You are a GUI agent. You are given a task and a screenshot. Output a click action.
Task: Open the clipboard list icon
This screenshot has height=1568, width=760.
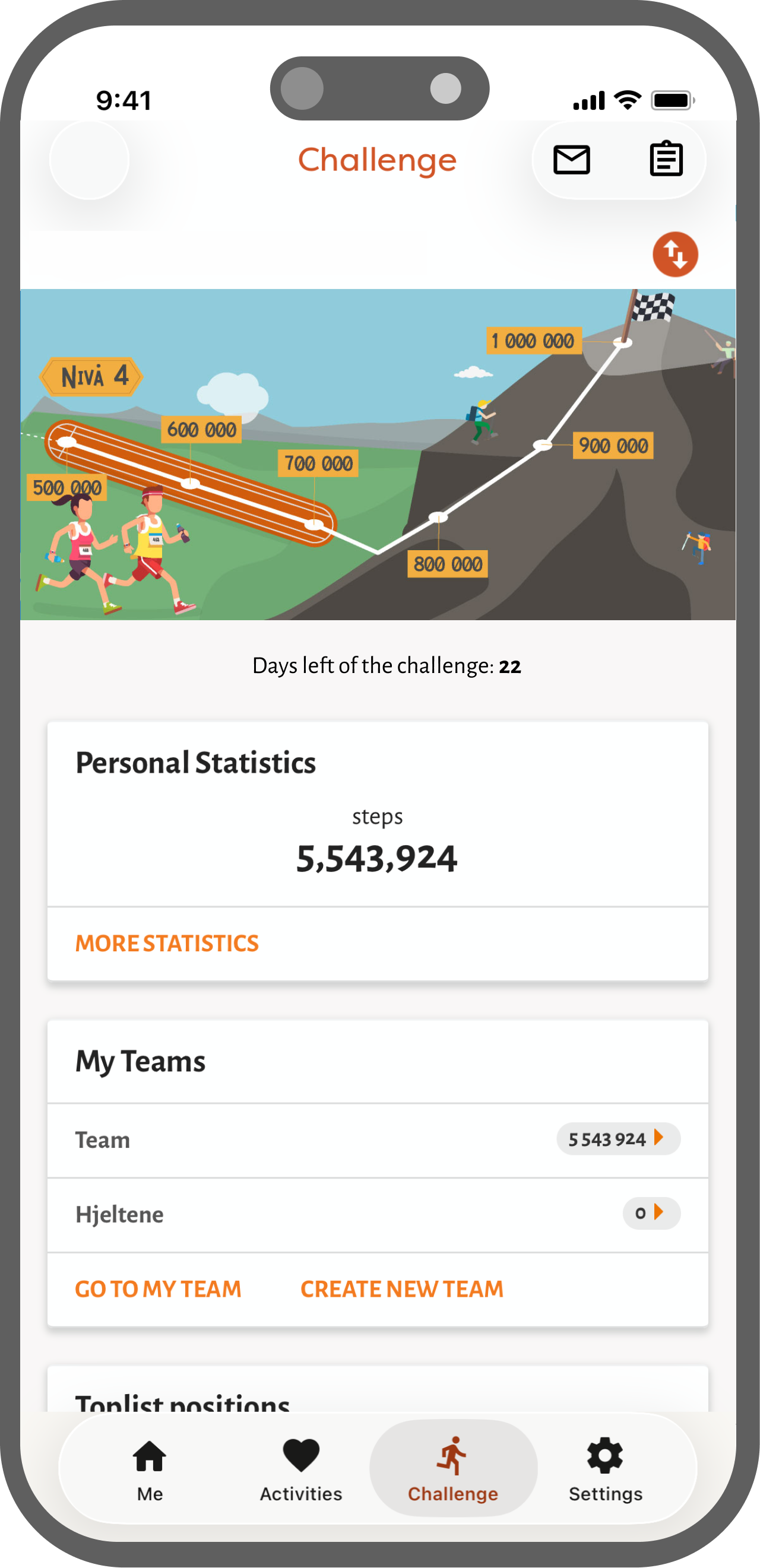pos(666,160)
